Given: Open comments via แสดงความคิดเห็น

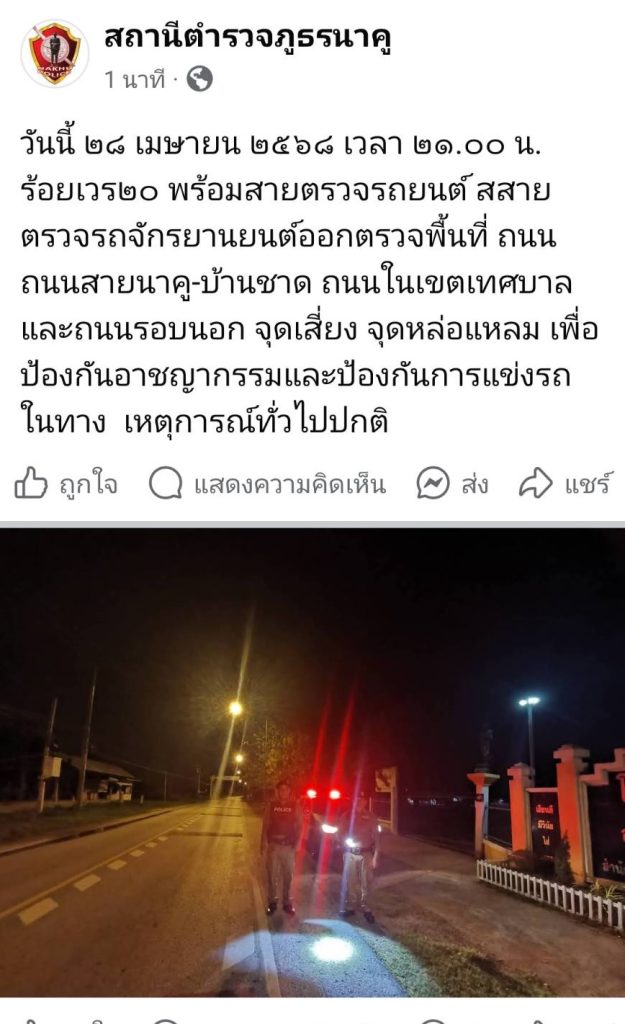Looking at the screenshot, I should [x=267, y=485].
